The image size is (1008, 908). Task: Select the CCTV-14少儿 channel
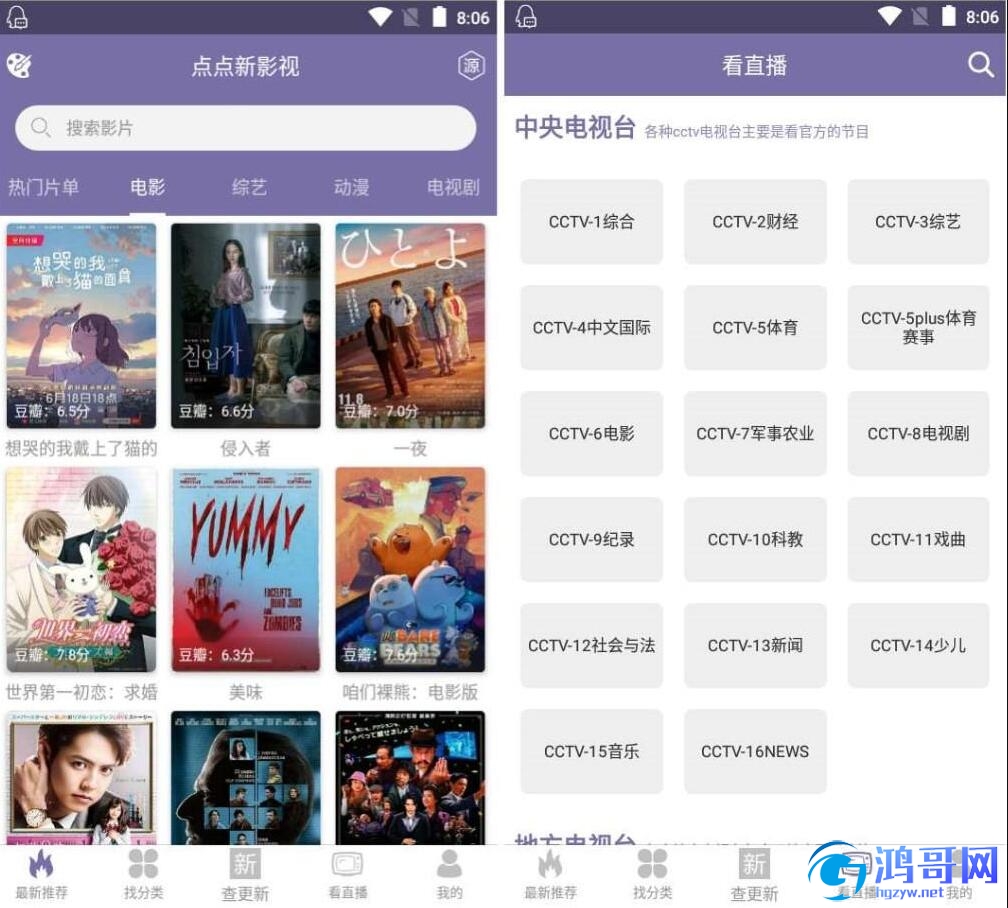click(x=918, y=646)
